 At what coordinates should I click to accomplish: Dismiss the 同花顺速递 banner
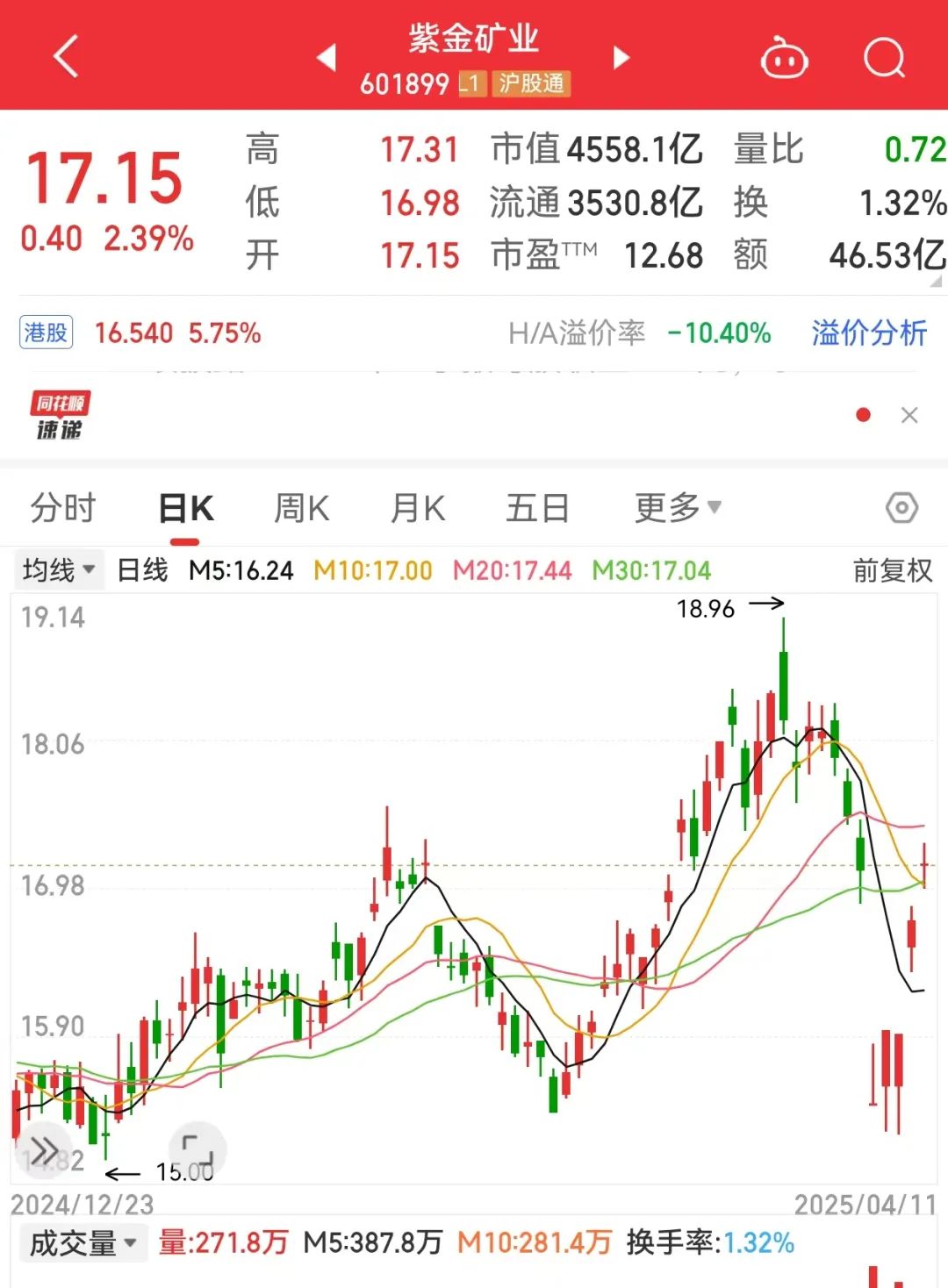tap(909, 415)
